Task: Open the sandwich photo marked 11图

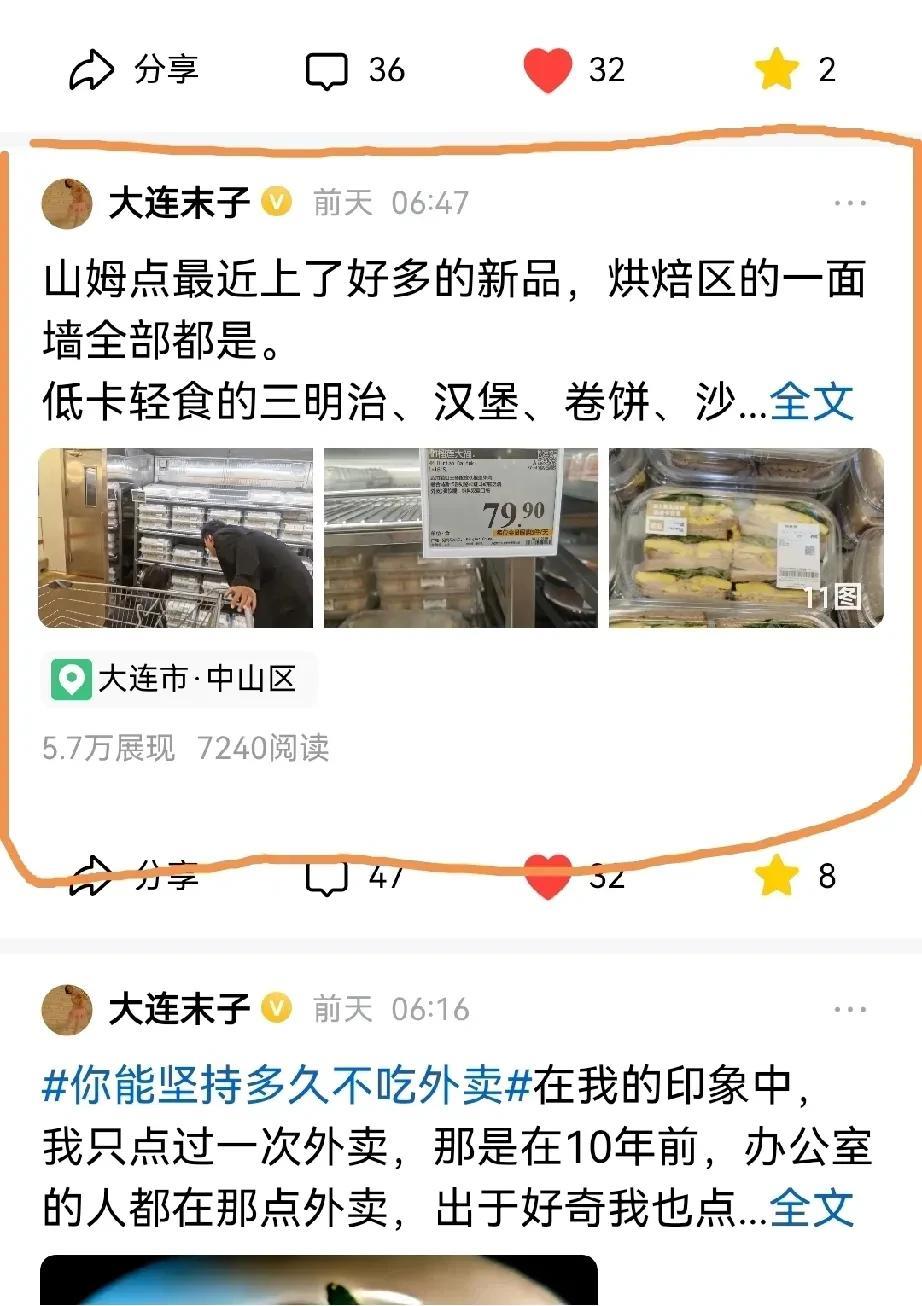Action: click(746, 538)
